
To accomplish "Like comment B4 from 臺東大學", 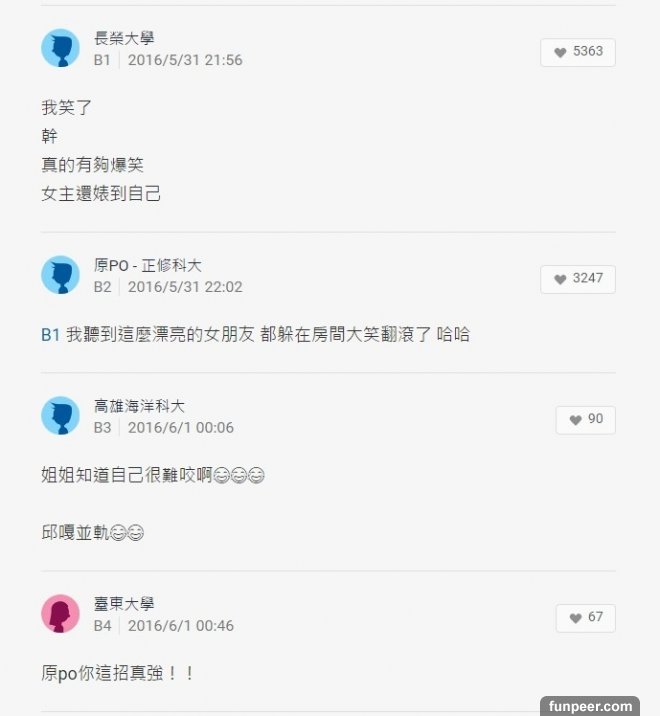I will coord(585,618).
